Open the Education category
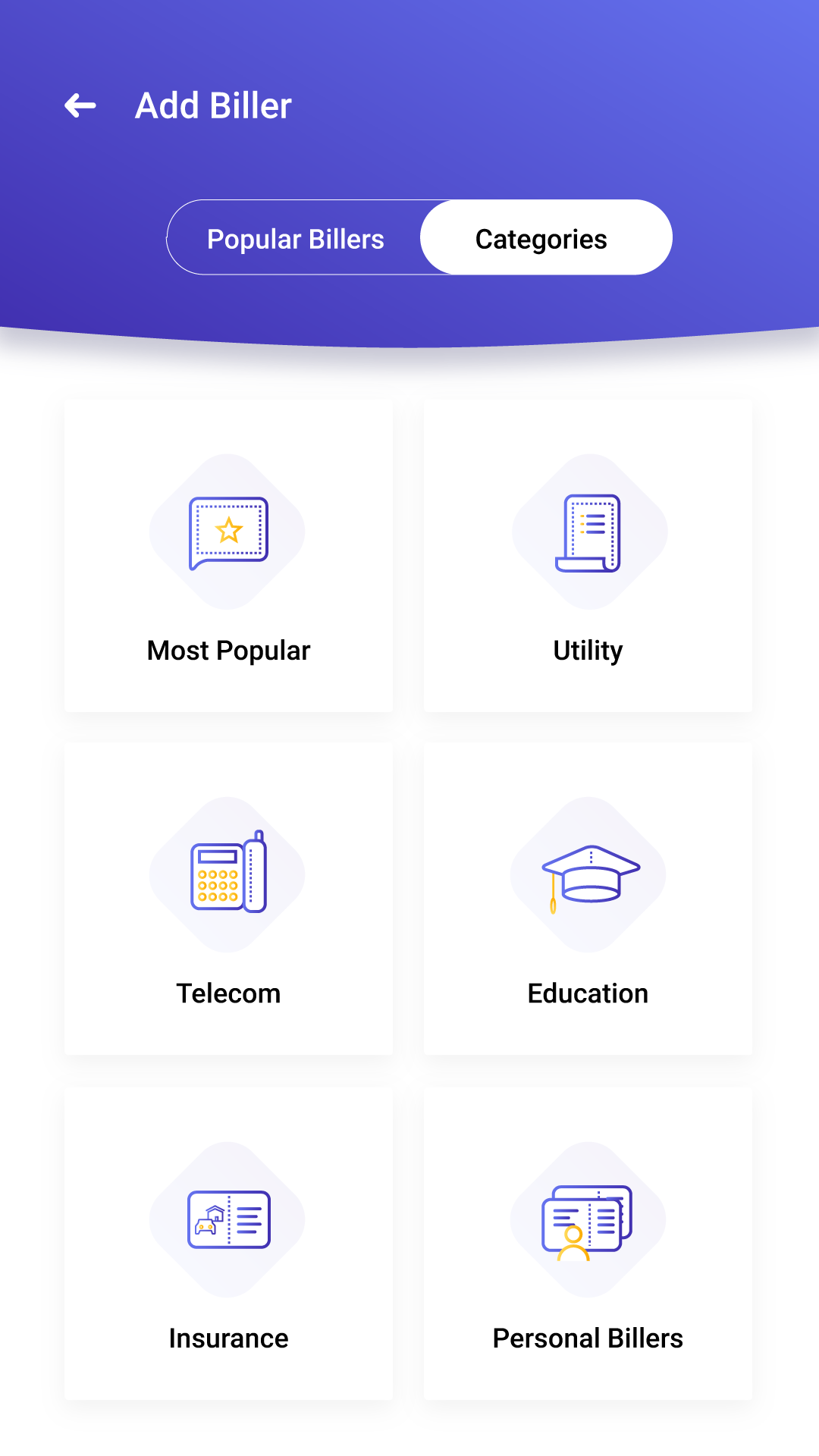Viewport: 819px width, 1456px height. coord(588,899)
